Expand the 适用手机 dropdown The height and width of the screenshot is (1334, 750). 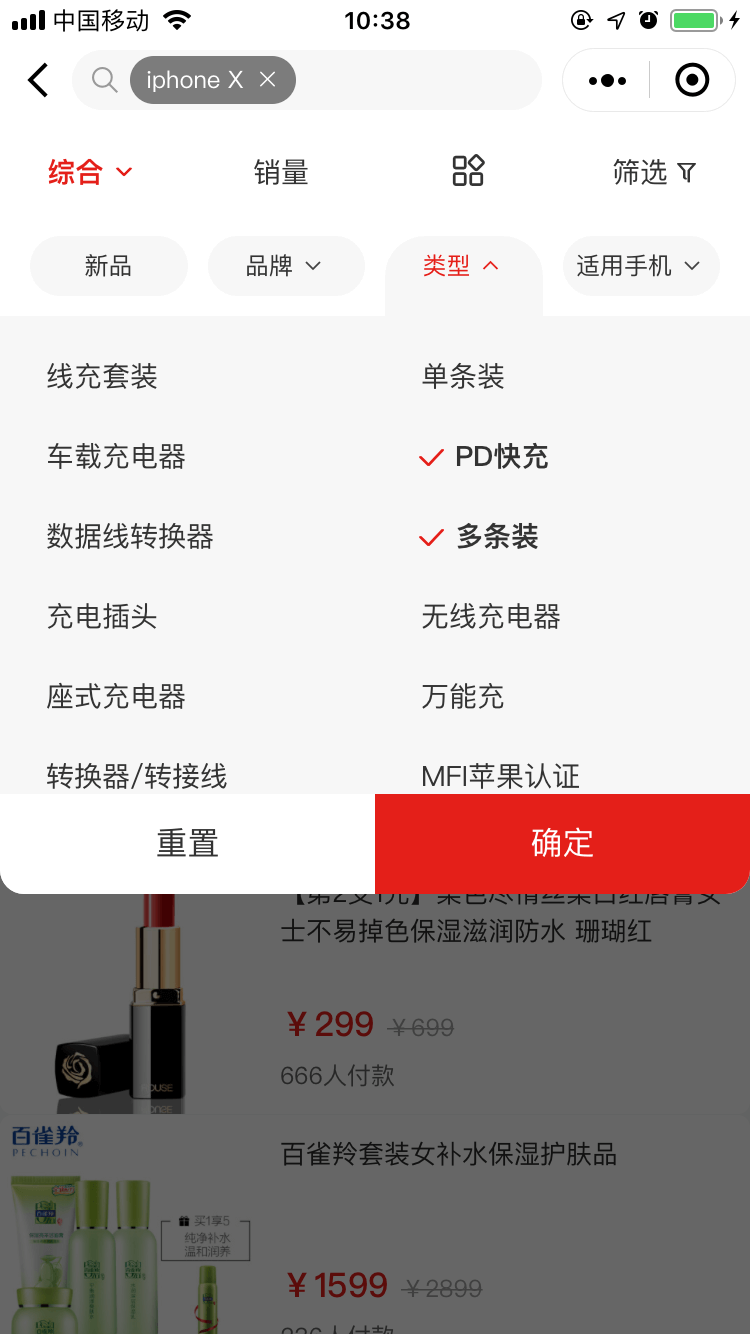point(640,266)
